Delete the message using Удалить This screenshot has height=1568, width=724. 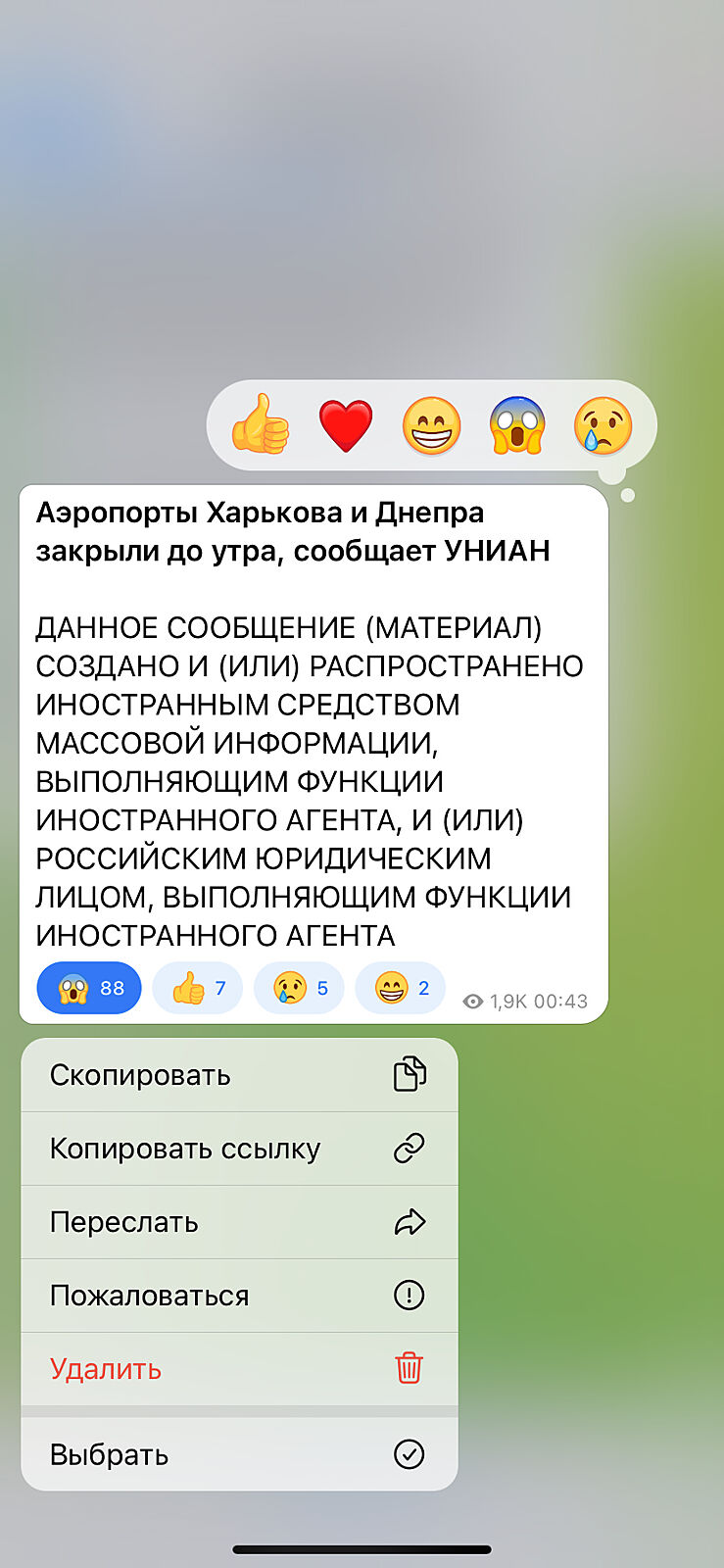pos(239,1369)
